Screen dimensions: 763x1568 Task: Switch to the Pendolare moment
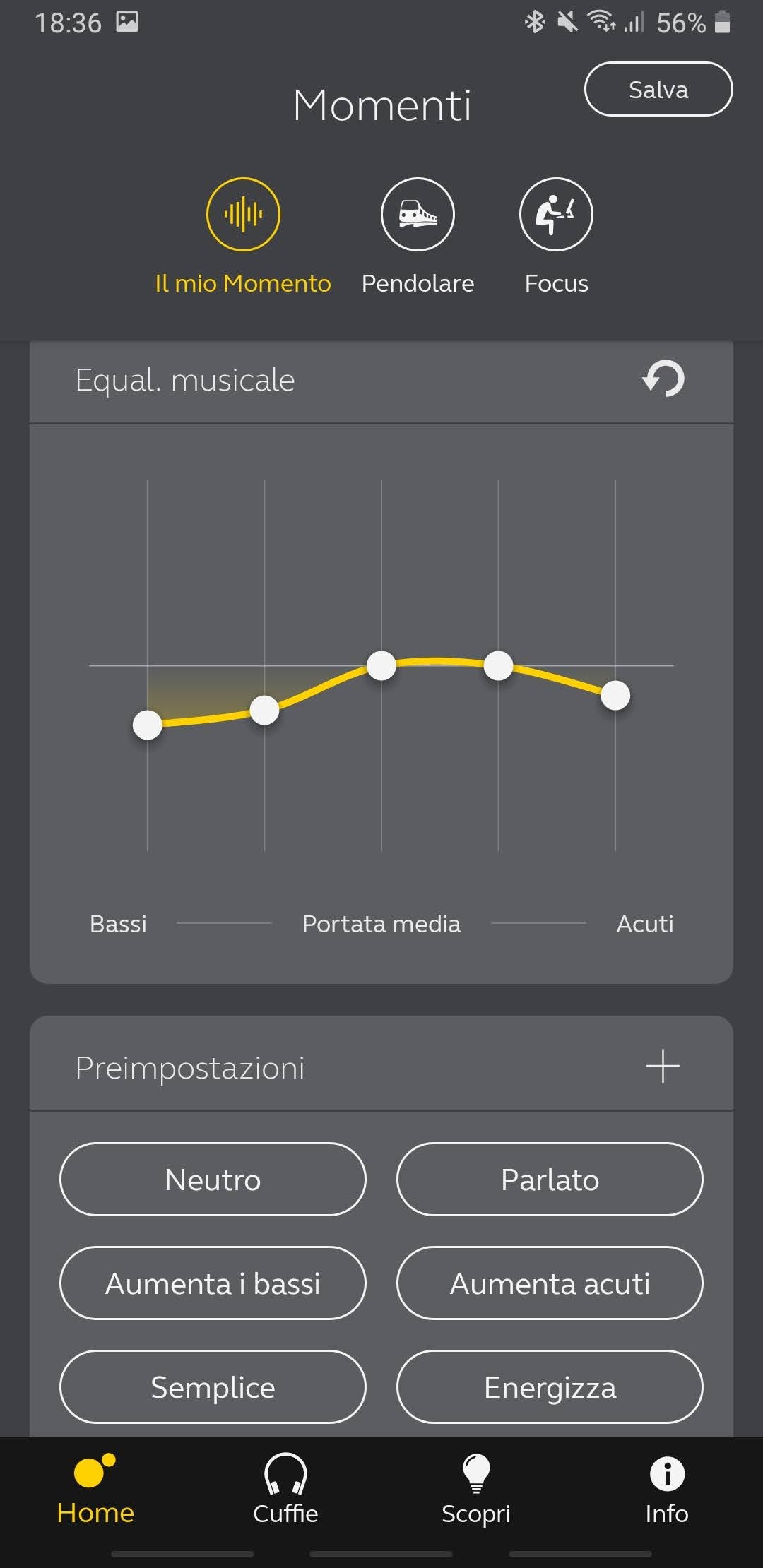point(418,215)
